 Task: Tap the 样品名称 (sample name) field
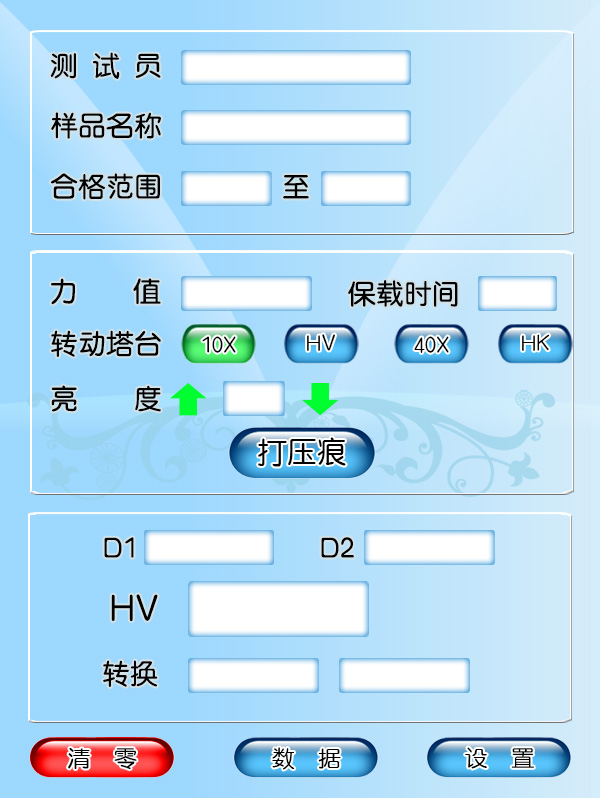296,127
